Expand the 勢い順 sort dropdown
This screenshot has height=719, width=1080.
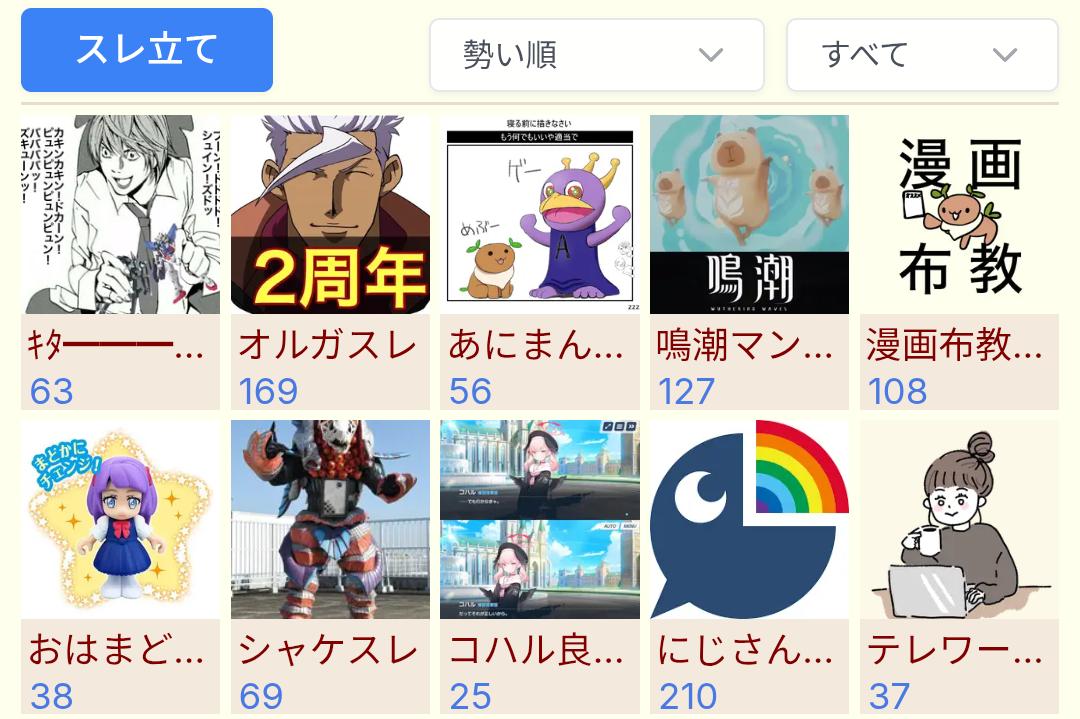coord(596,55)
